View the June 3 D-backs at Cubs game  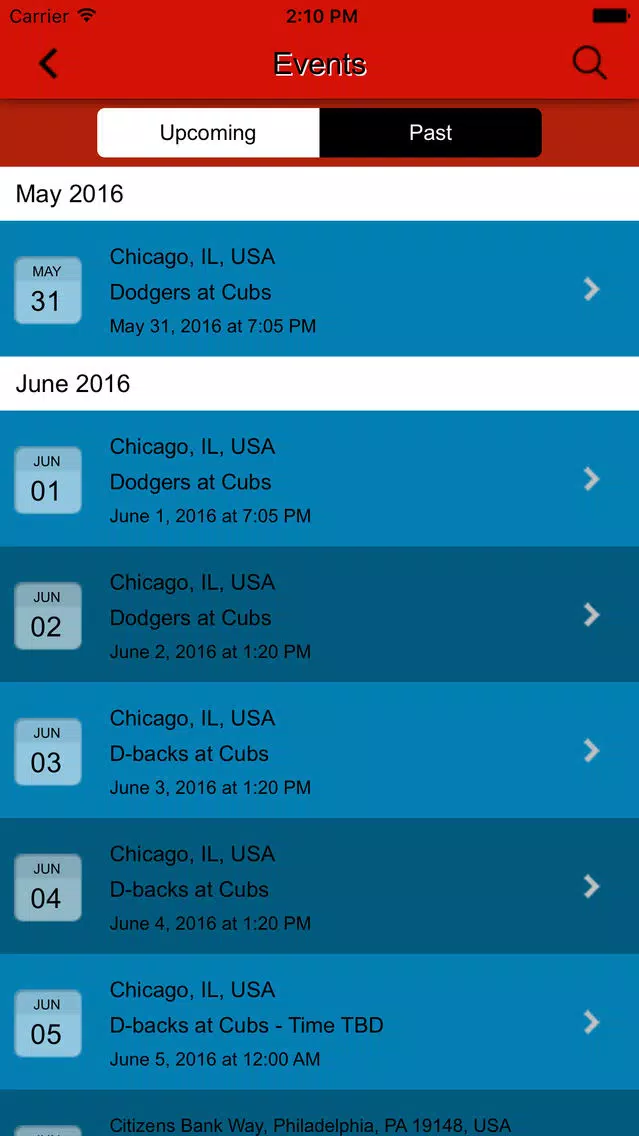[x=320, y=751]
